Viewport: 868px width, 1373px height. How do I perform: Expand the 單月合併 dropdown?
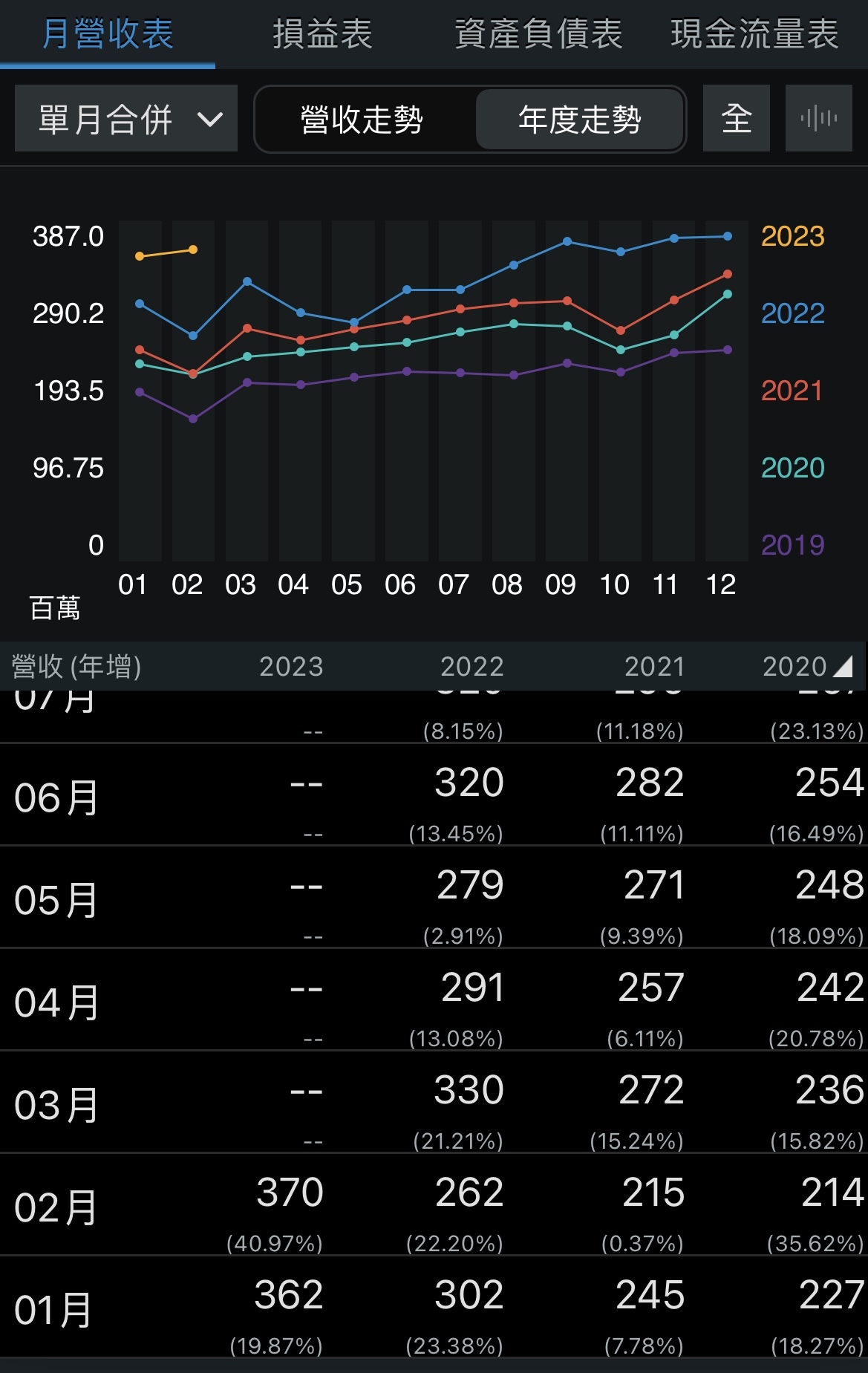(126, 119)
